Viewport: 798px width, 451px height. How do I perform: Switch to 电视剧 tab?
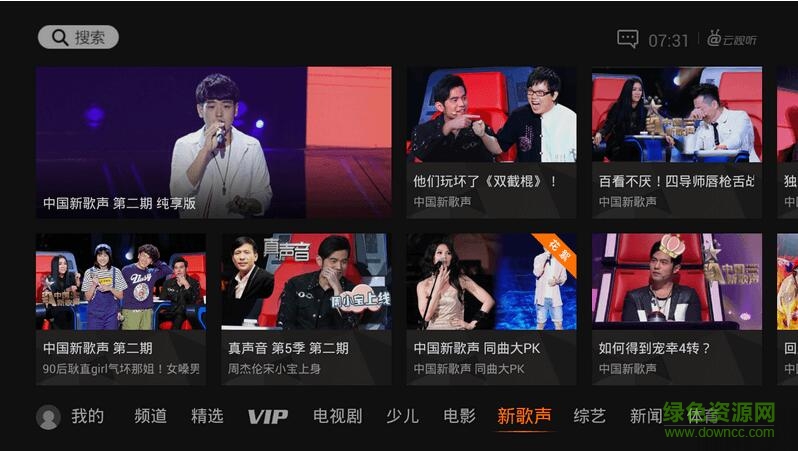point(337,416)
